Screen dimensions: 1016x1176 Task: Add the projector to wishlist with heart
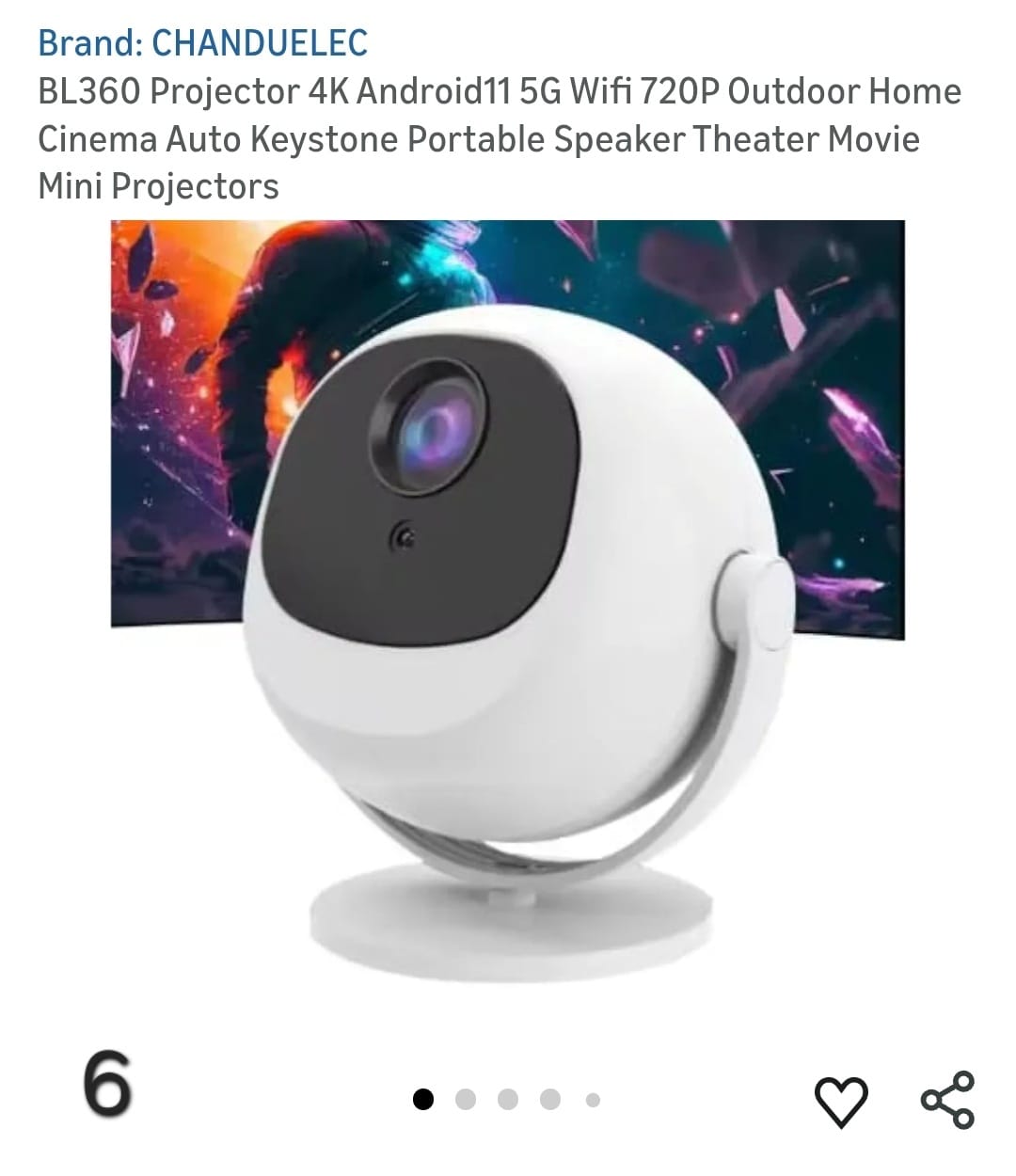pos(840,1100)
